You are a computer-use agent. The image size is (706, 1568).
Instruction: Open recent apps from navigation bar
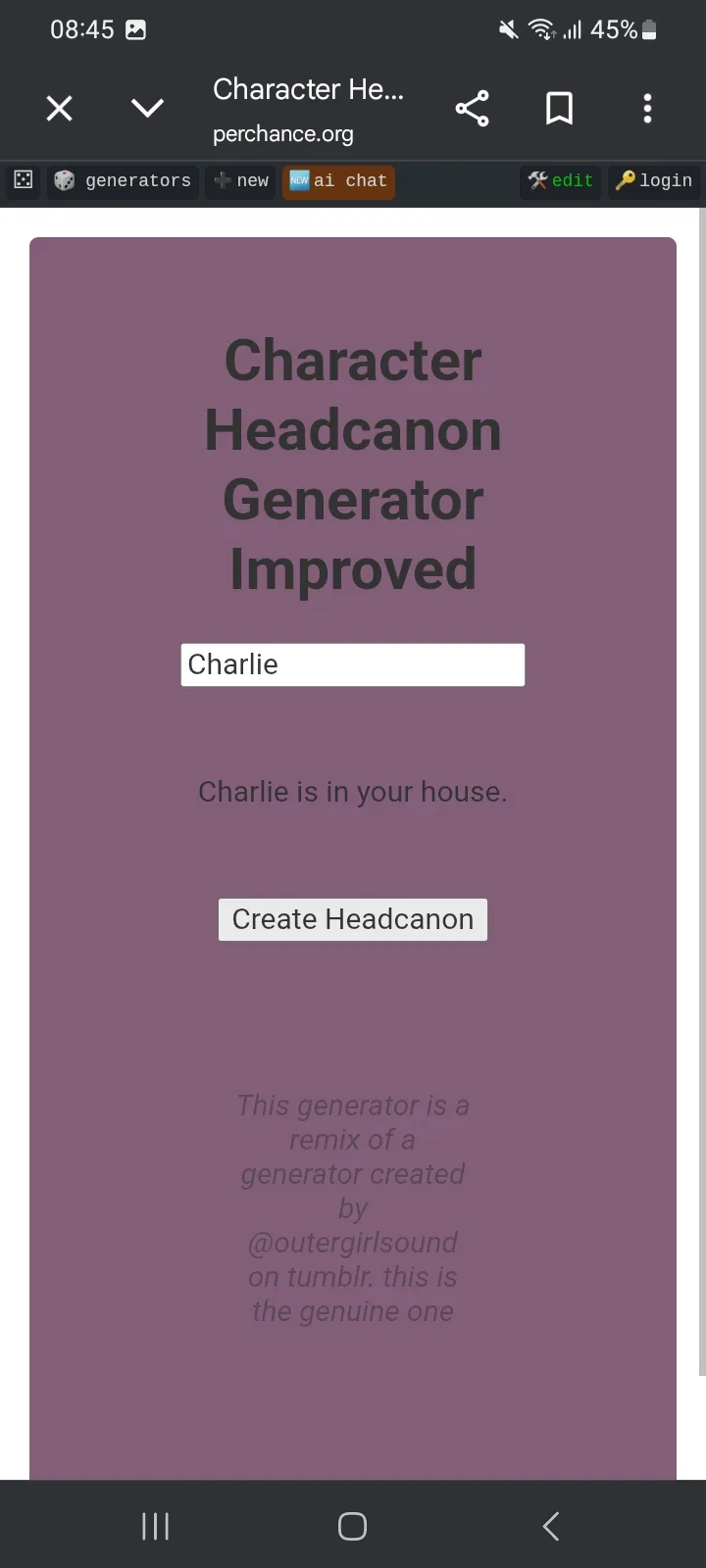155,1526
